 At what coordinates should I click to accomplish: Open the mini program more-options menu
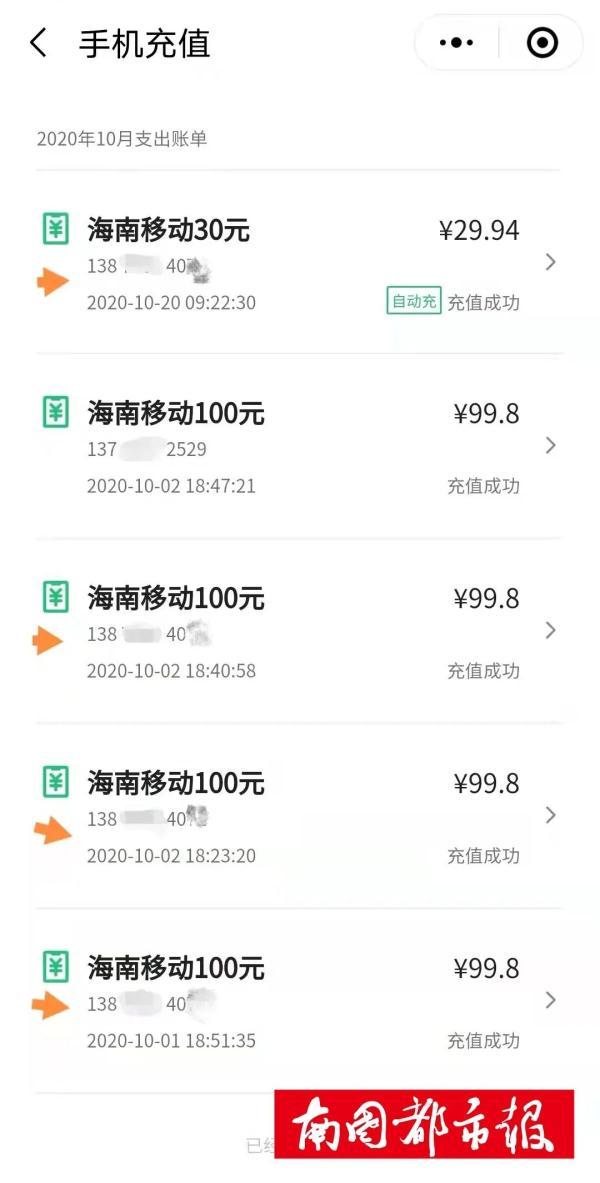pyautogui.click(x=456, y=43)
